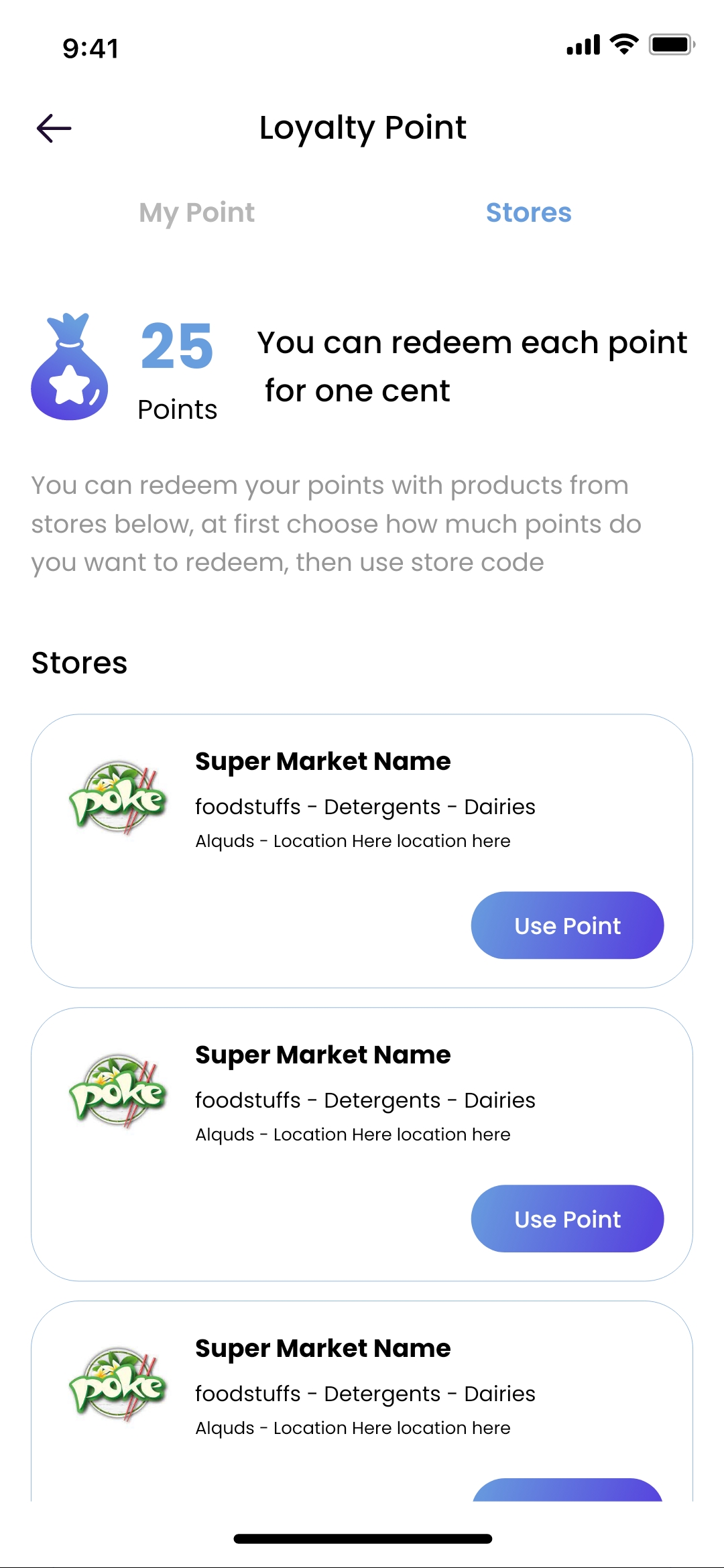Open the third Super Market Name card

[x=322, y=1348]
